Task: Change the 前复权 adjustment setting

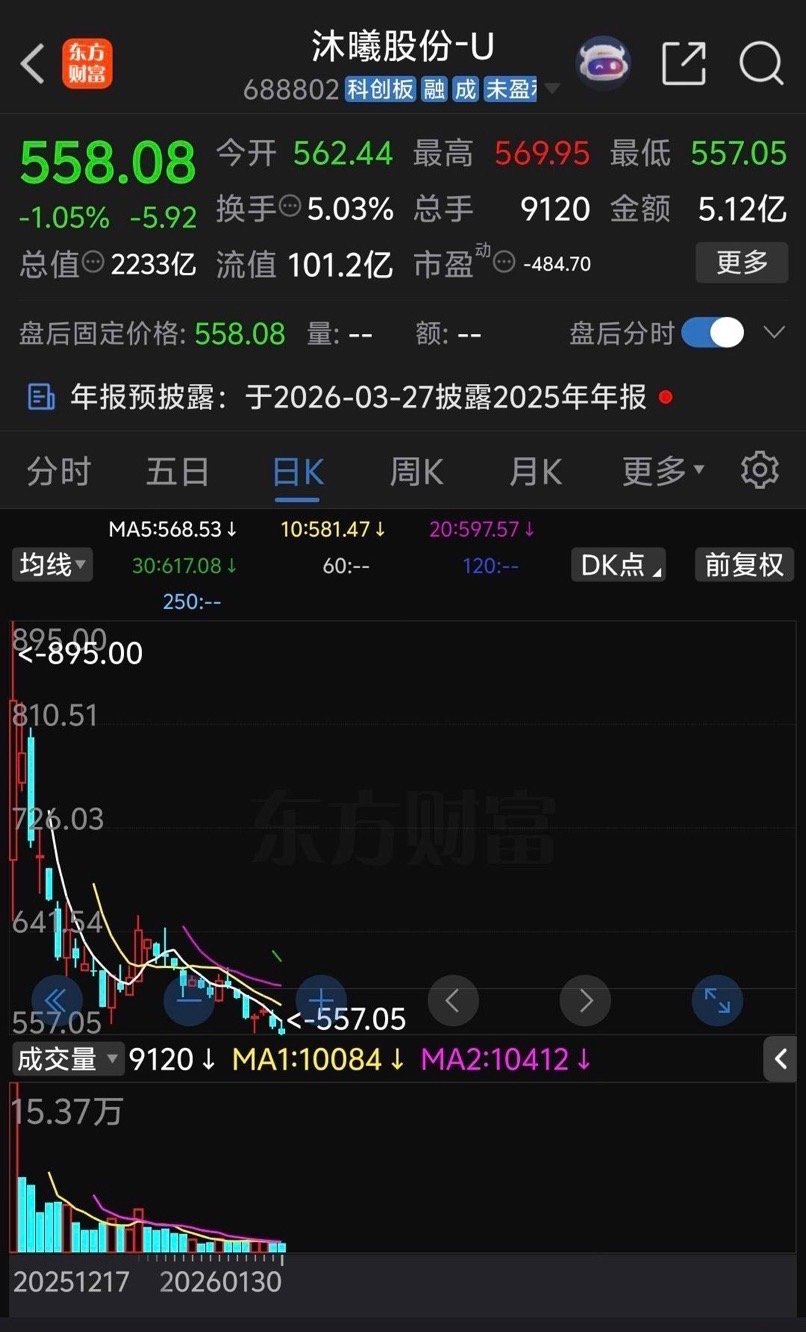Action: pos(744,565)
